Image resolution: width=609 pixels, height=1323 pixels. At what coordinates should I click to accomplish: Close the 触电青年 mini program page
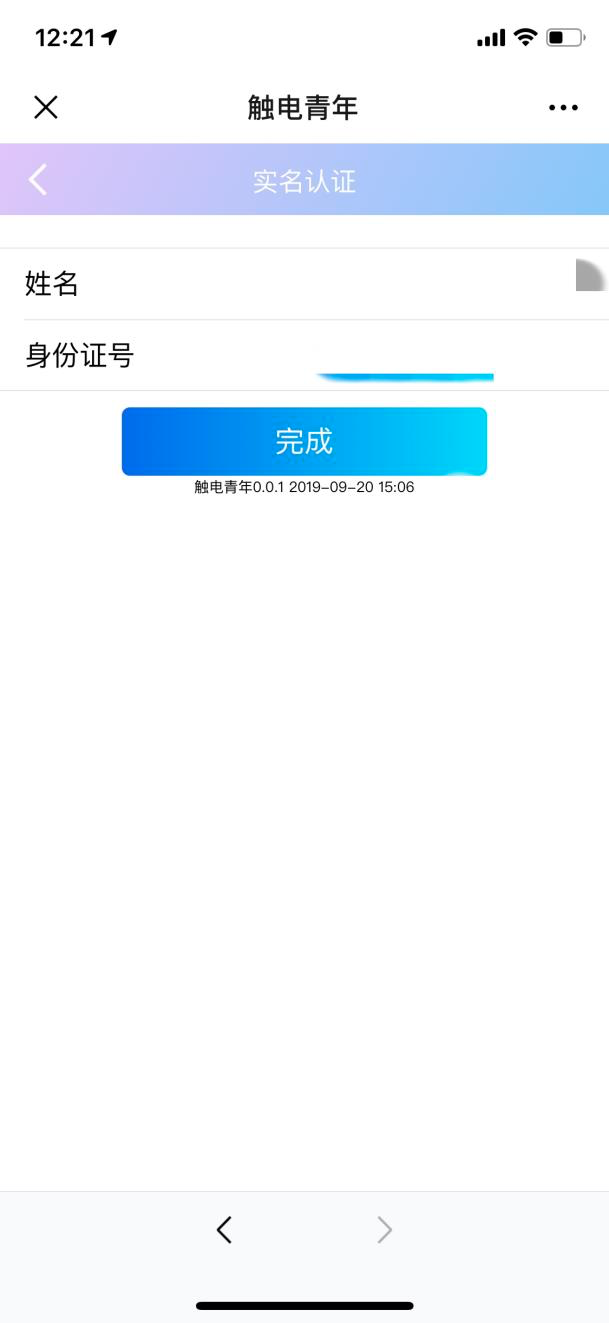pyautogui.click(x=46, y=108)
